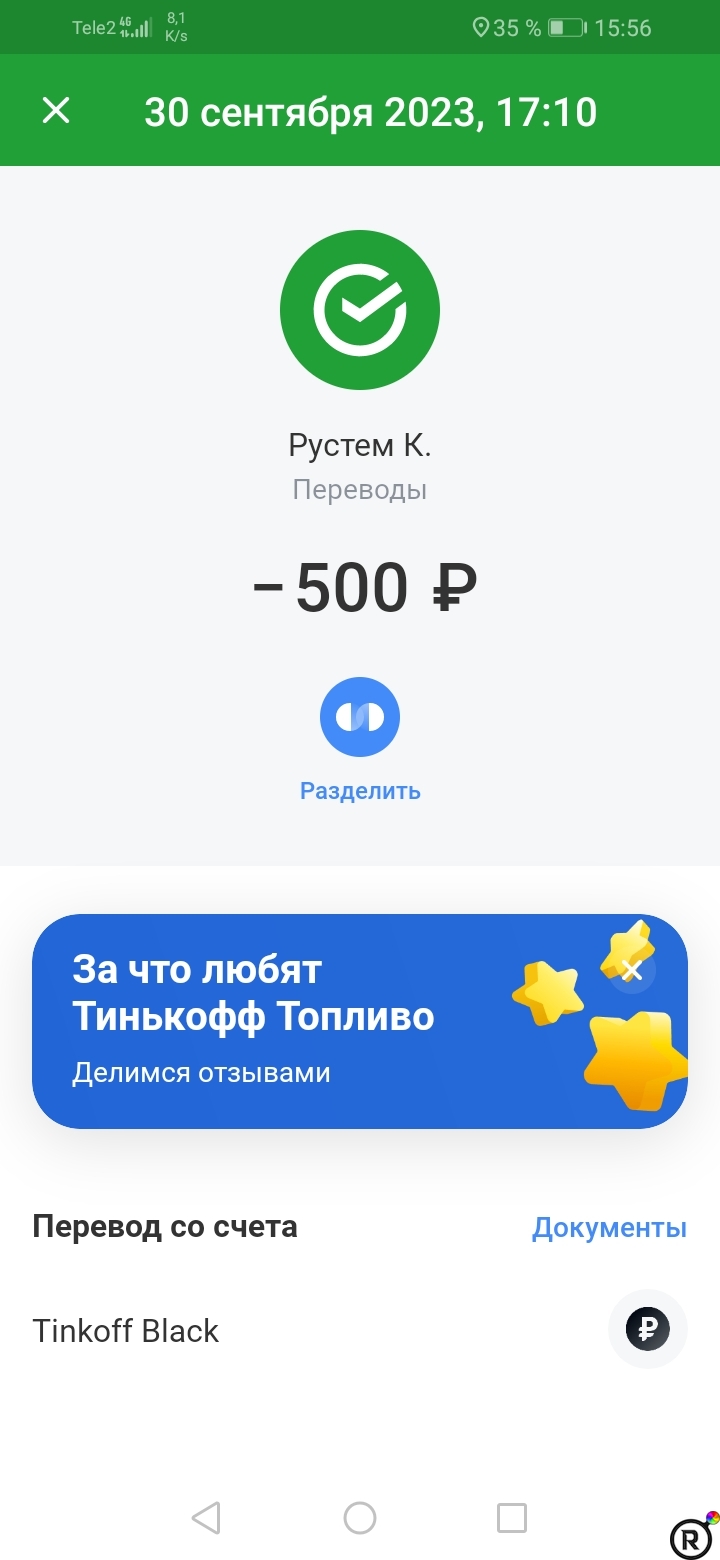The image size is (720, 1560).
Task: Dismiss the Тинькофф Топливо promo banner
Action: click(630, 970)
